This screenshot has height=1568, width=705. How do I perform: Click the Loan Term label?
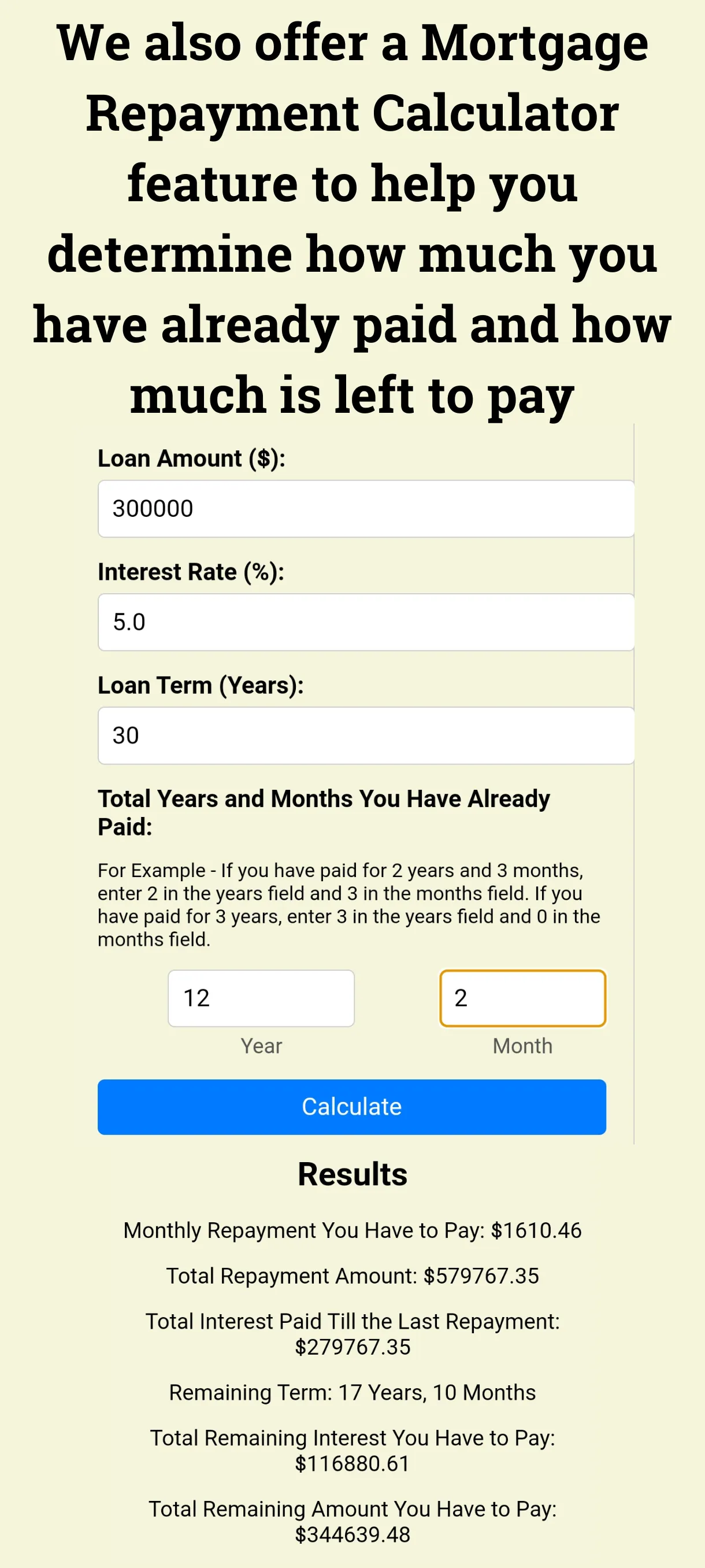tap(201, 685)
